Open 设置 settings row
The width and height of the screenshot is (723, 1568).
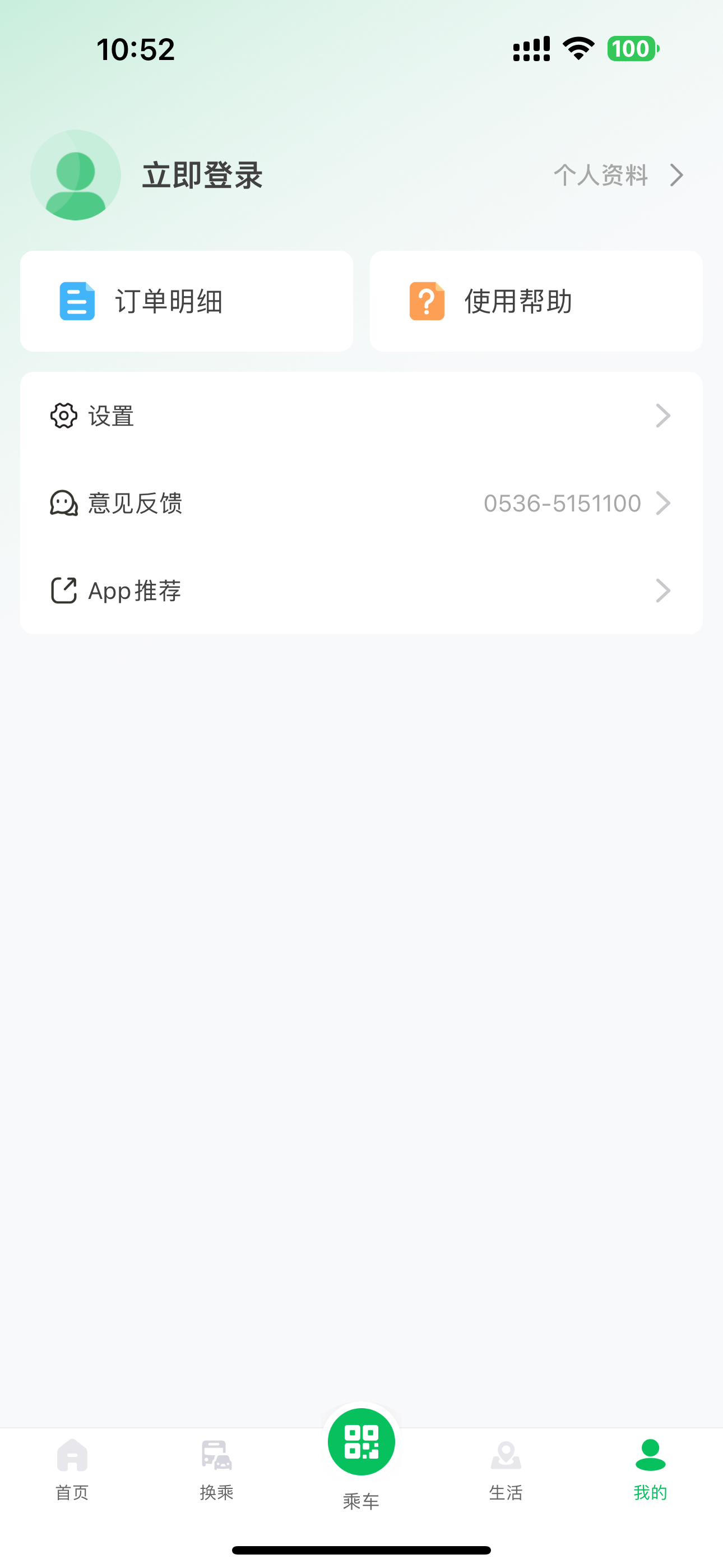click(361, 416)
